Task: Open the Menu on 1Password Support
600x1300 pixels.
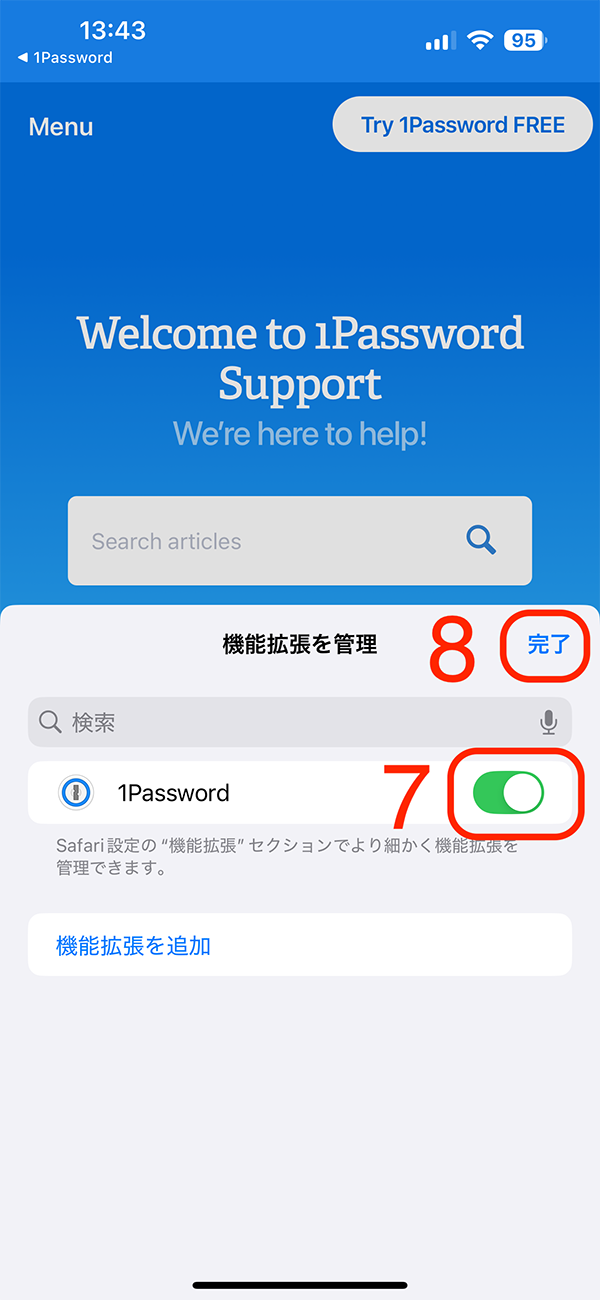Action: [61, 127]
